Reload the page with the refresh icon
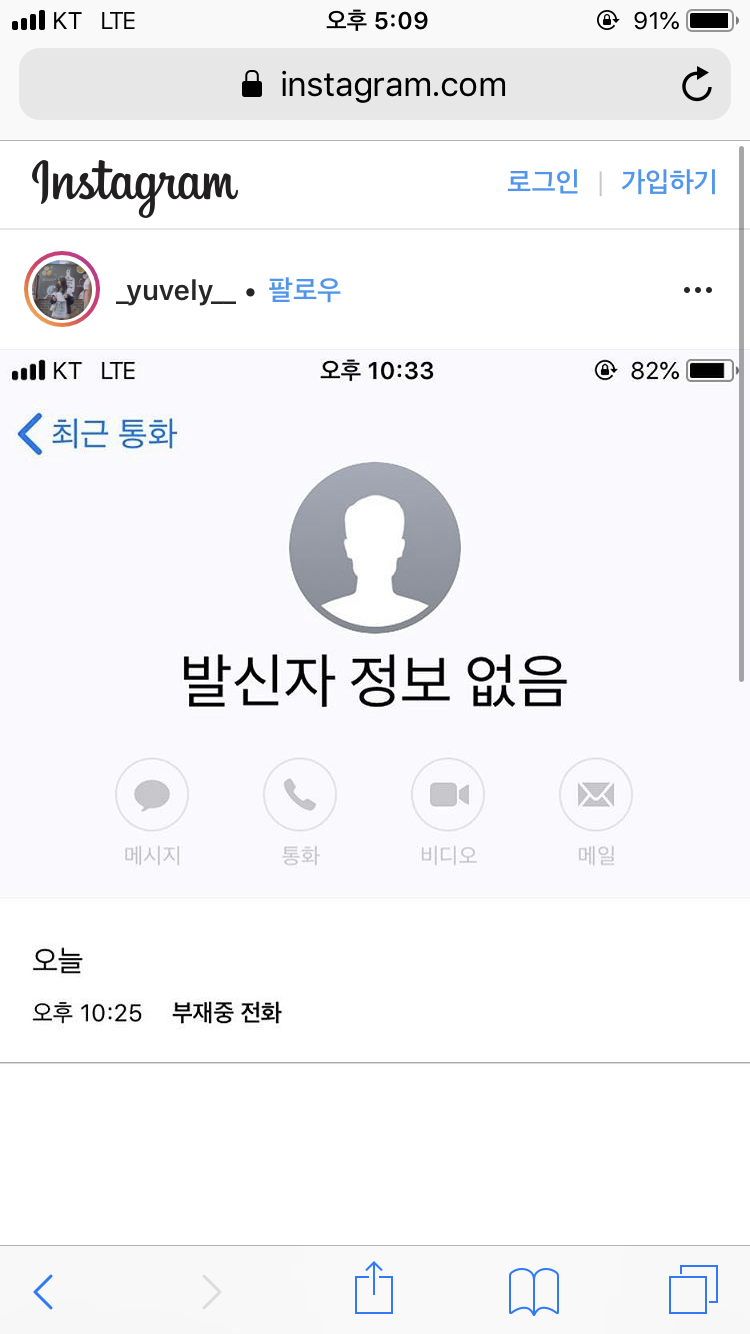 [x=697, y=85]
